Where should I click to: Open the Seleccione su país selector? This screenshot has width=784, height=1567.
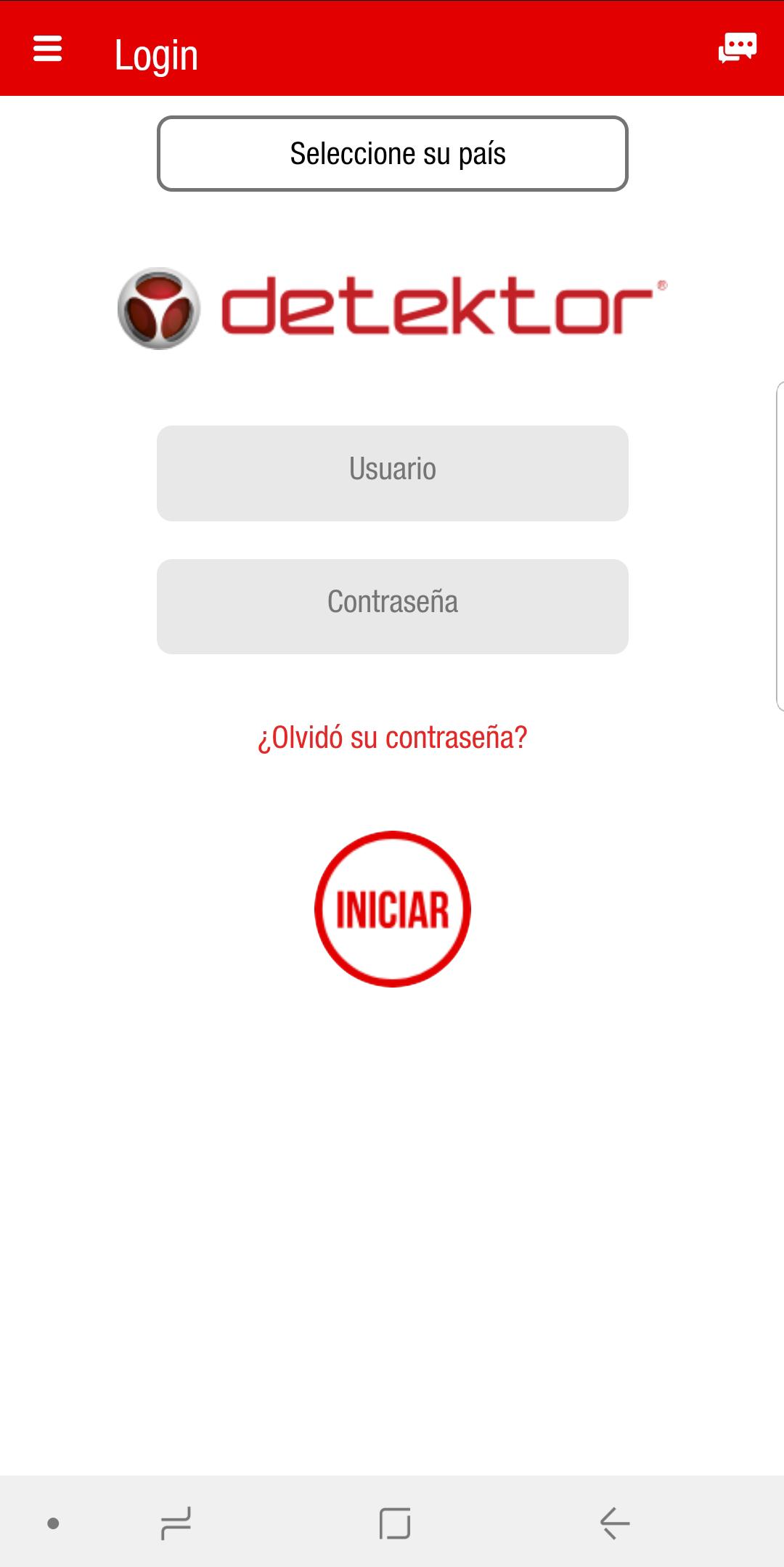[393, 153]
